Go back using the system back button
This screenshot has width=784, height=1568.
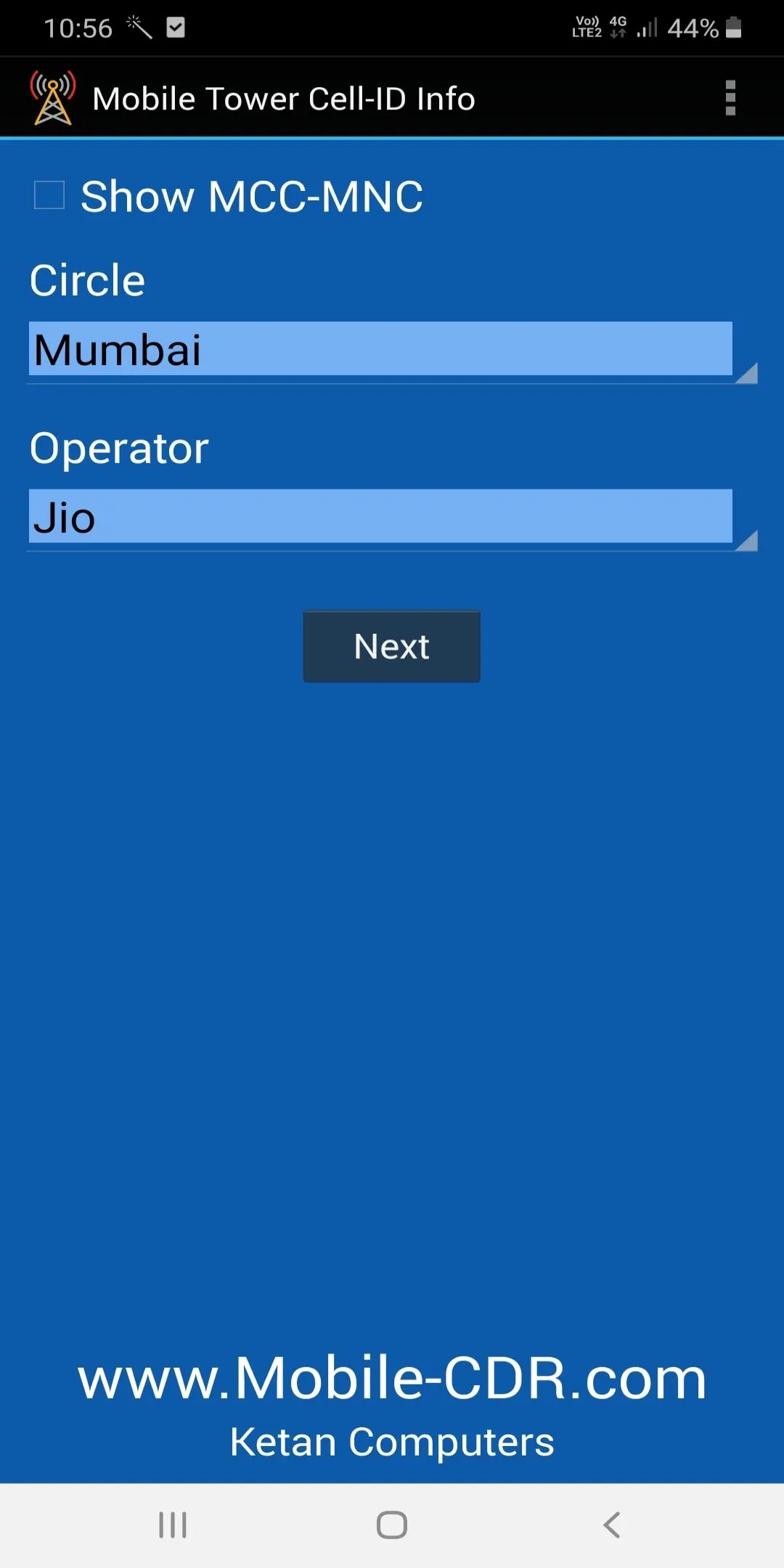point(611,1524)
